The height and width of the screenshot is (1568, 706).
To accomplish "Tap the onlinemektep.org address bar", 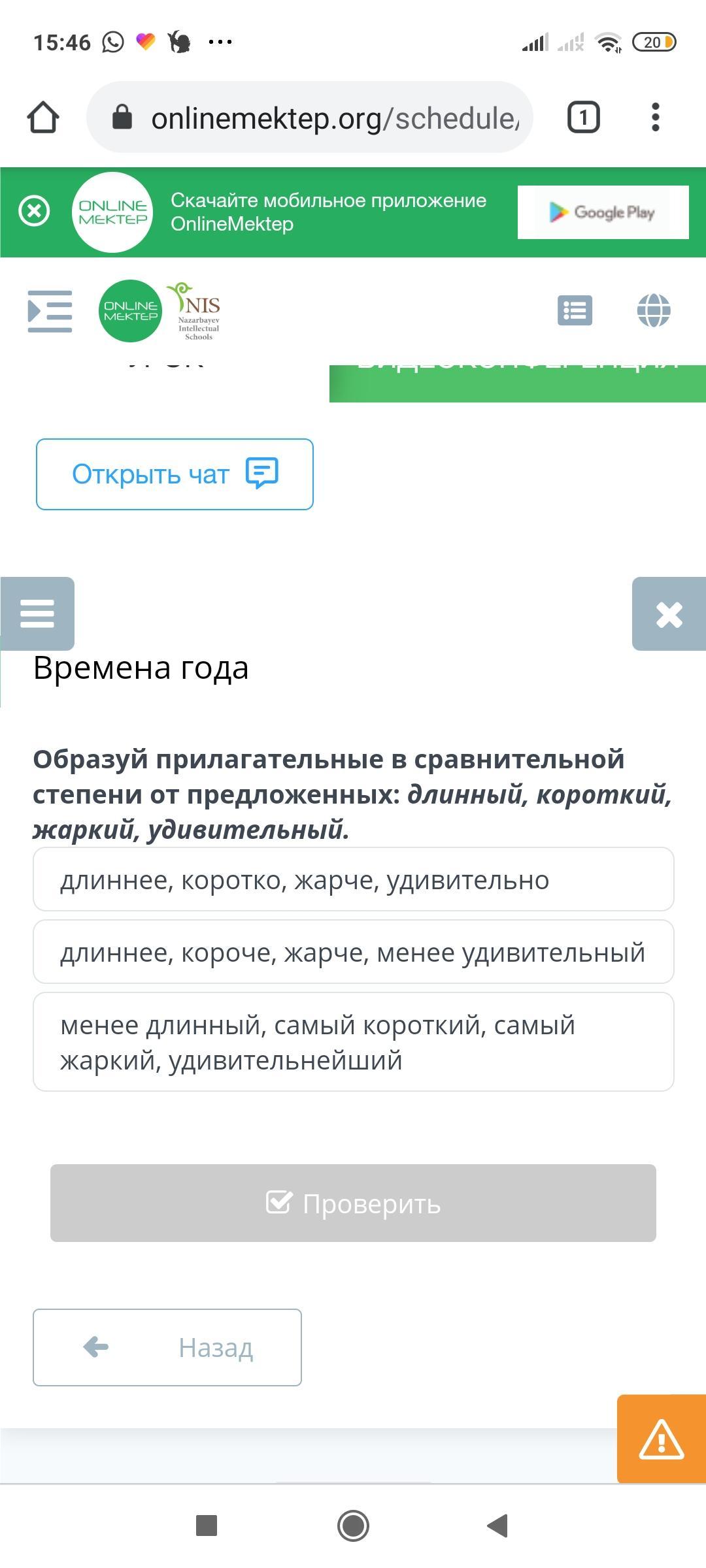I will click(x=310, y=118).
